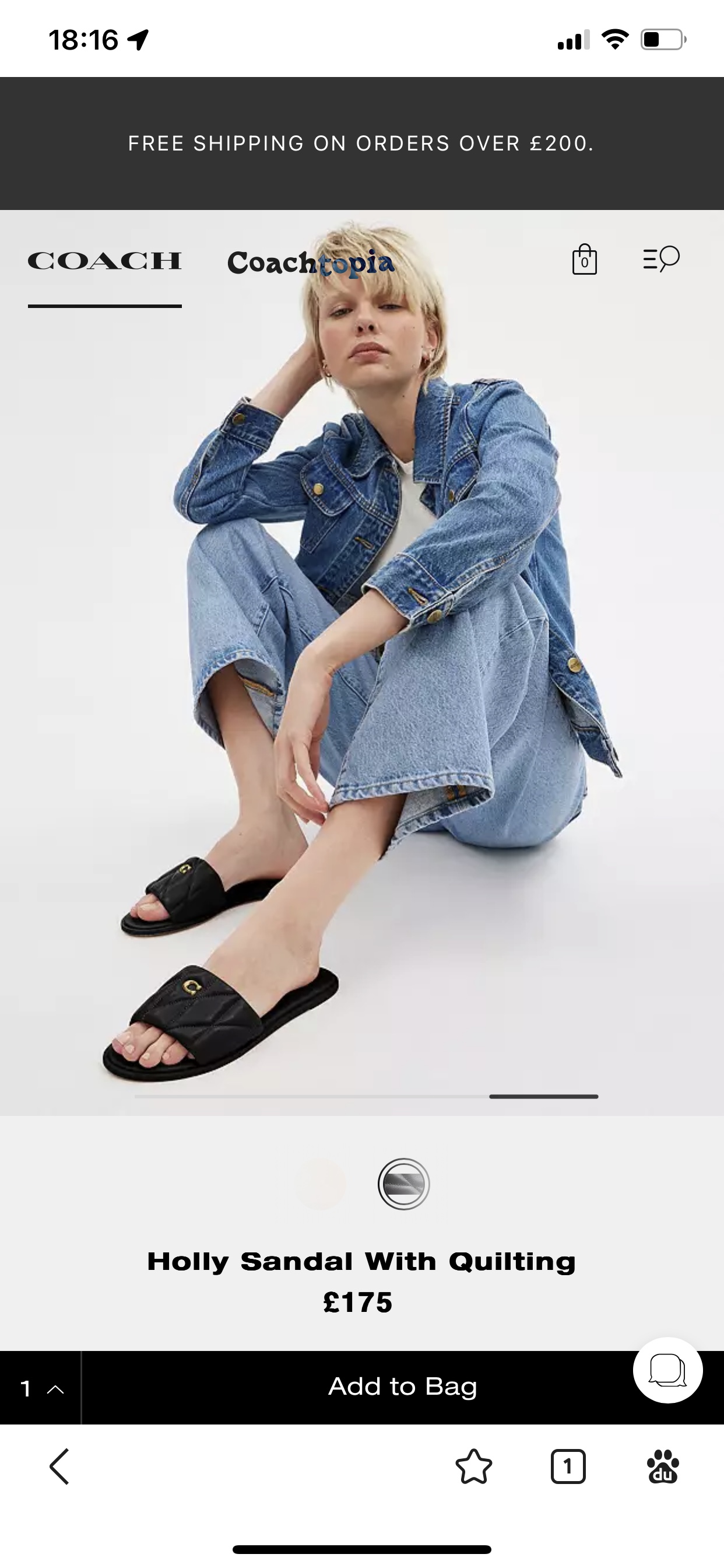
Task: Select the light cream colour swatch
Action: [x=321, y=1184]
